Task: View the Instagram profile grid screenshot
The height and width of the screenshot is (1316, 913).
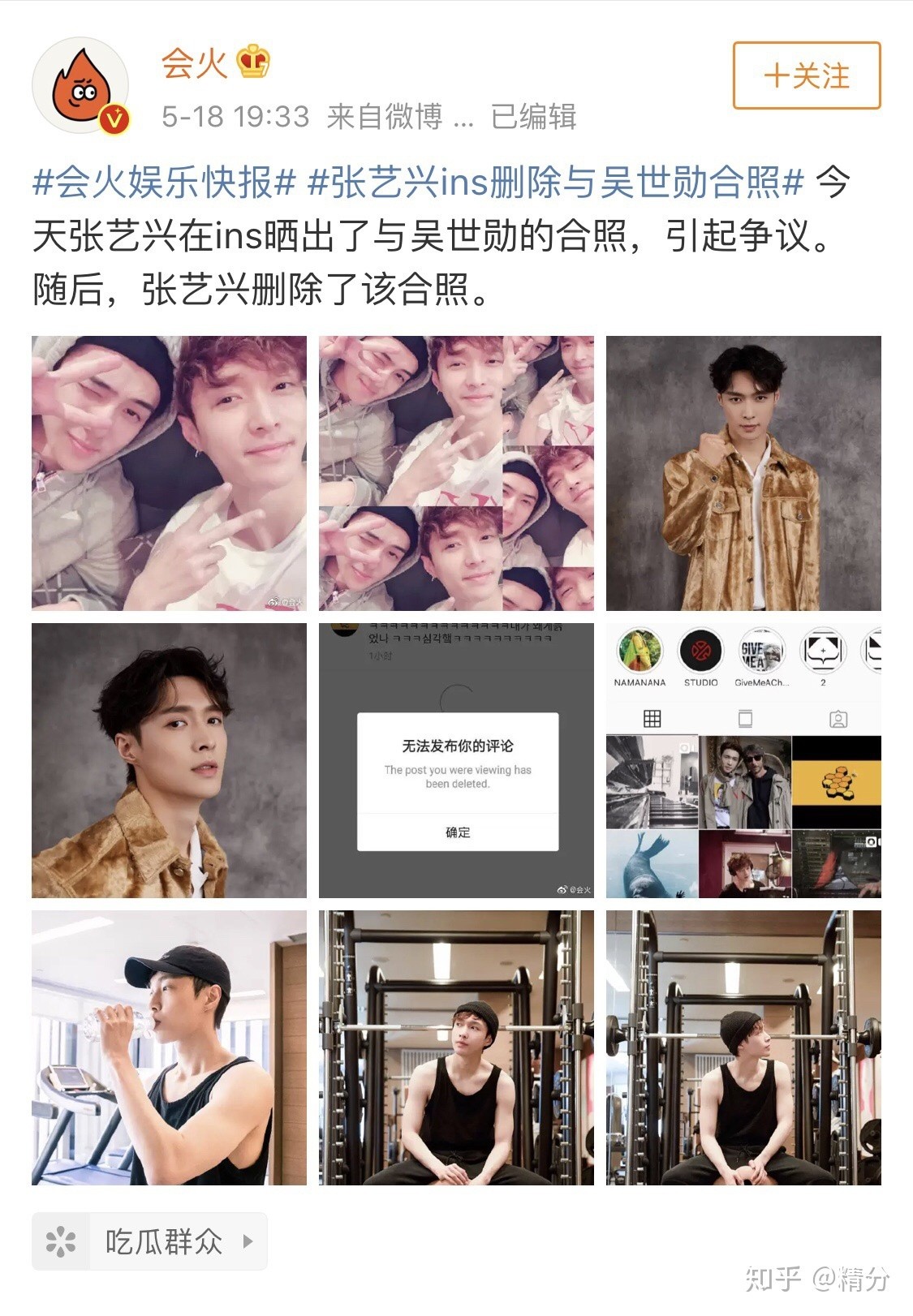Action: [743, 760]
